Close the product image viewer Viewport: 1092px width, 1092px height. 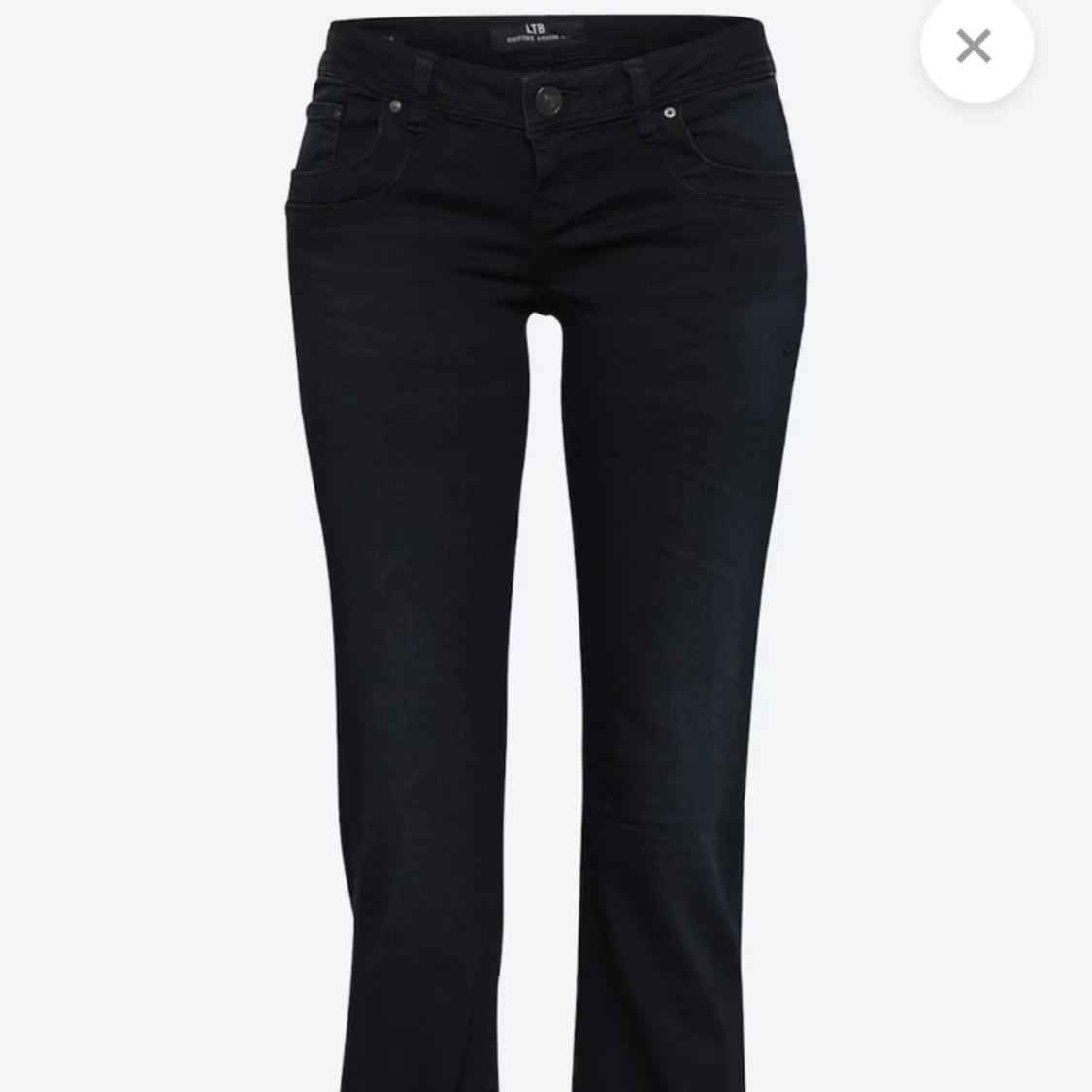(974, 46)
